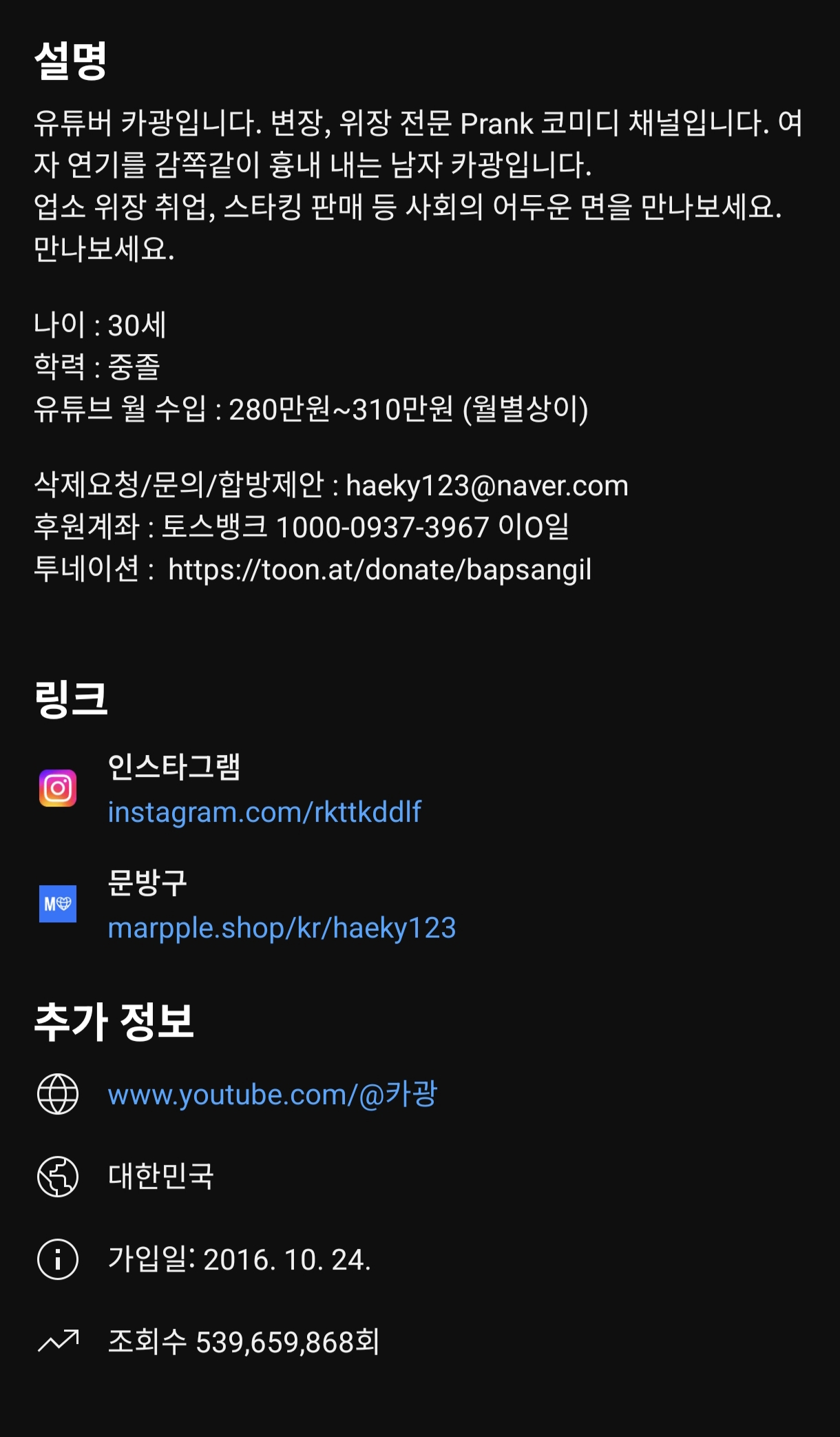
Task: Open the Instagram link rkttkddlf
Action: click(264, 812)
